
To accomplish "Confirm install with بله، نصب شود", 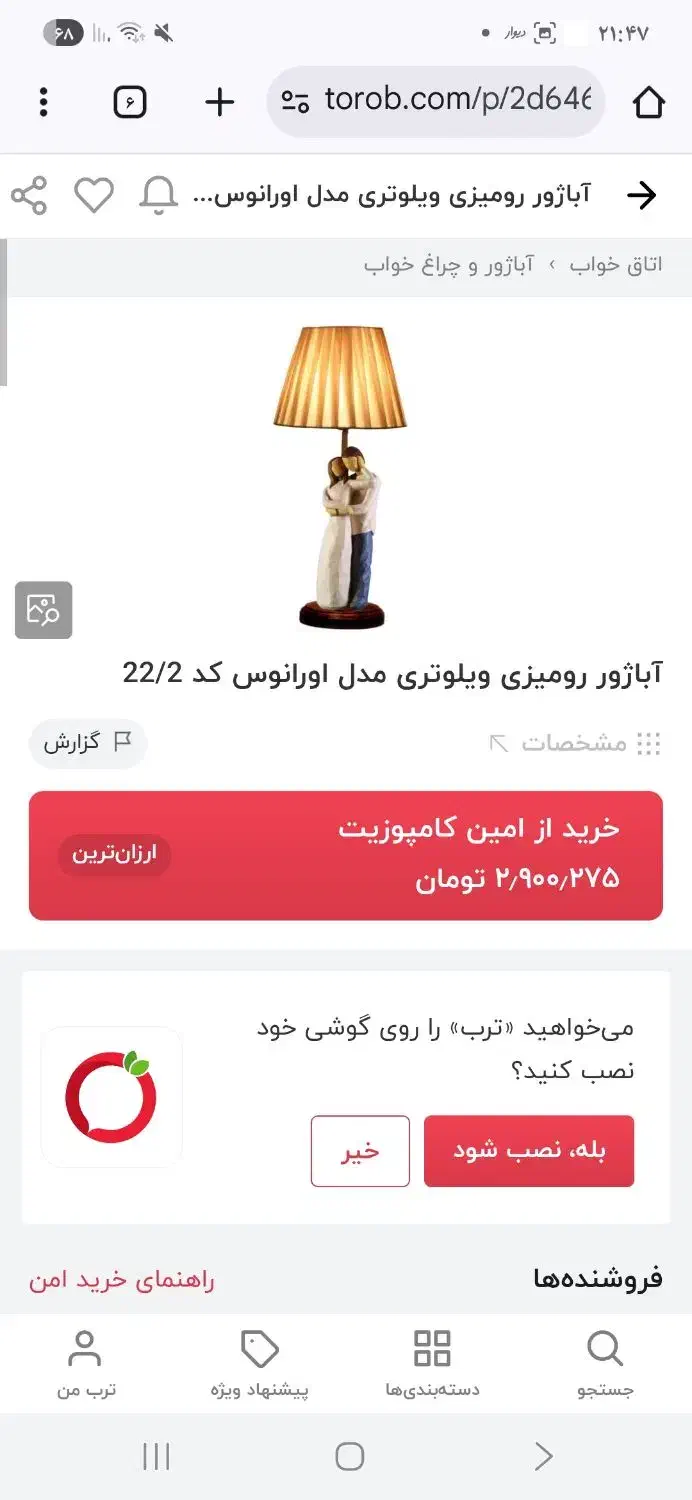I will tap(529, 1151).
